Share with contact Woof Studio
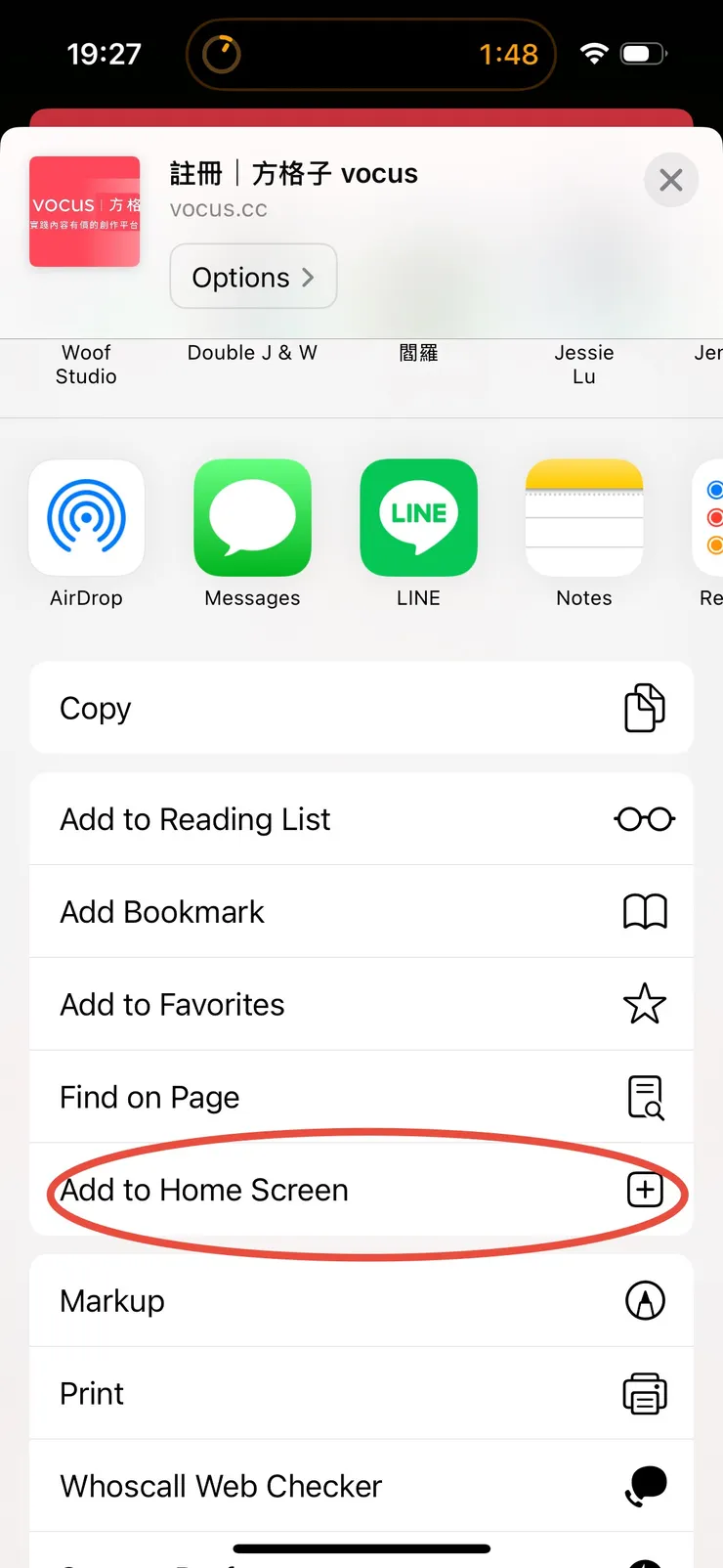Image resolution: width=723 pixels, height=1568 pixels. tap(86, 364)
